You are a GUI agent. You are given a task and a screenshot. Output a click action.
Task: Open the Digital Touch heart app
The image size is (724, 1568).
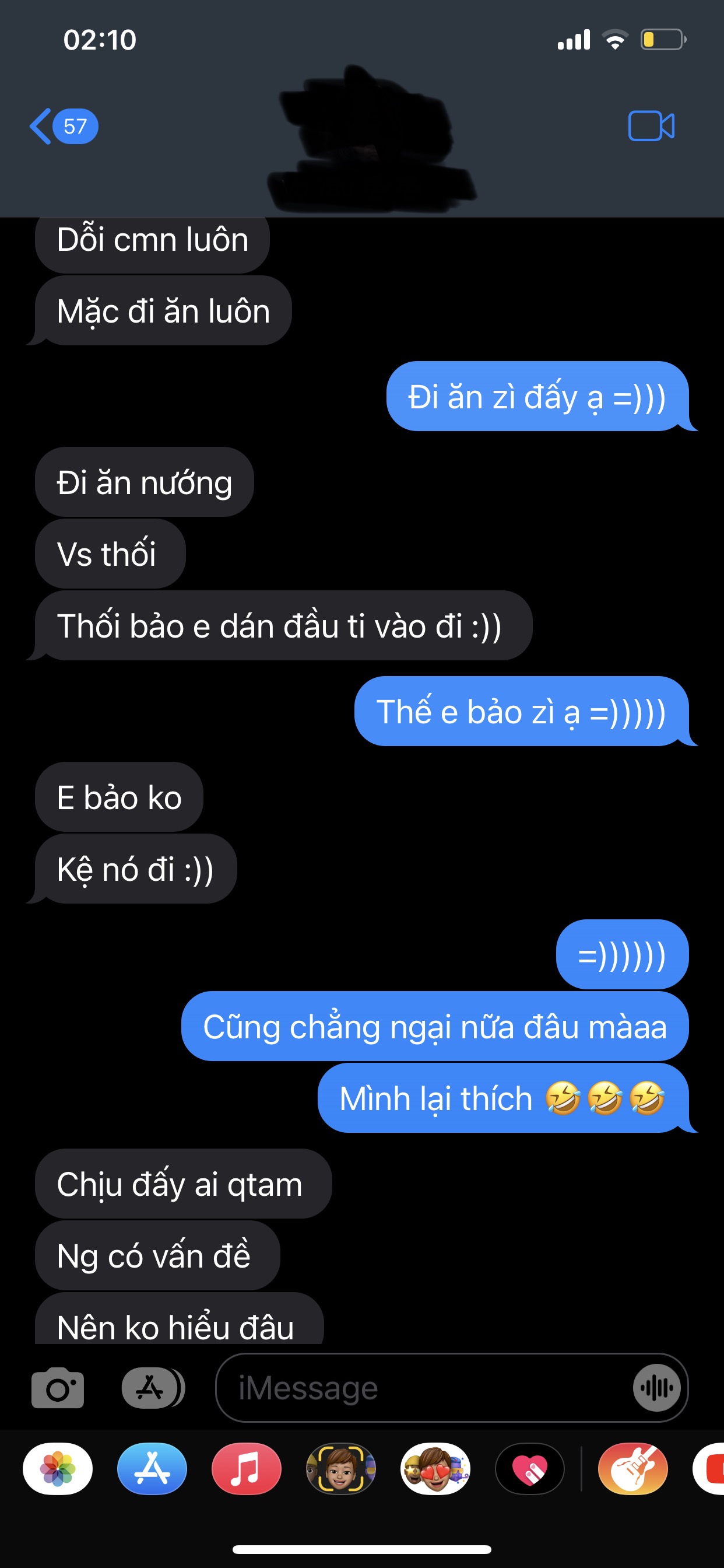point(529,1469)
